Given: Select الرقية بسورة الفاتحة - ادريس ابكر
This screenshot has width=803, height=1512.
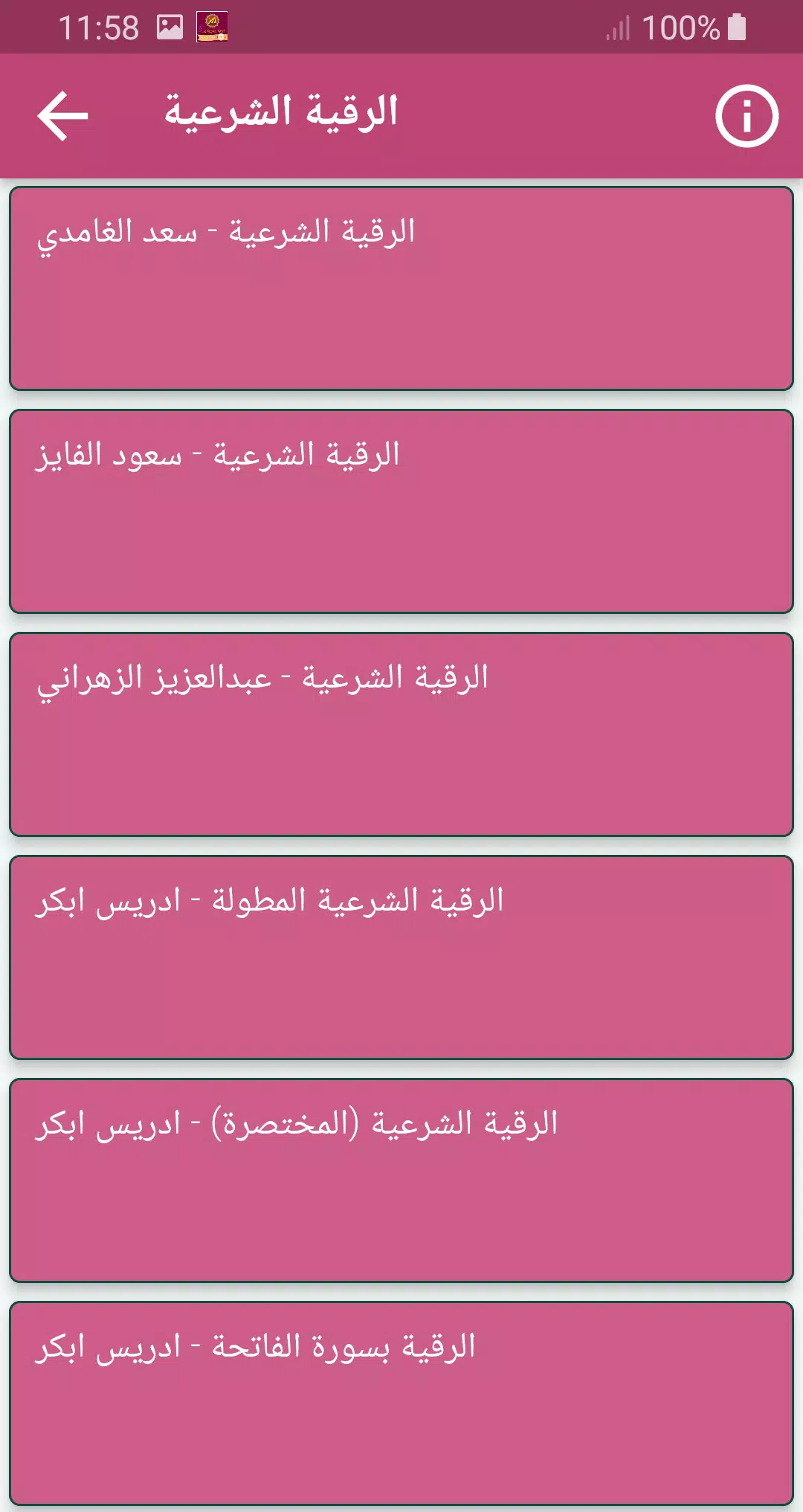Looking at the screenshot, I should coord(401,1403).
